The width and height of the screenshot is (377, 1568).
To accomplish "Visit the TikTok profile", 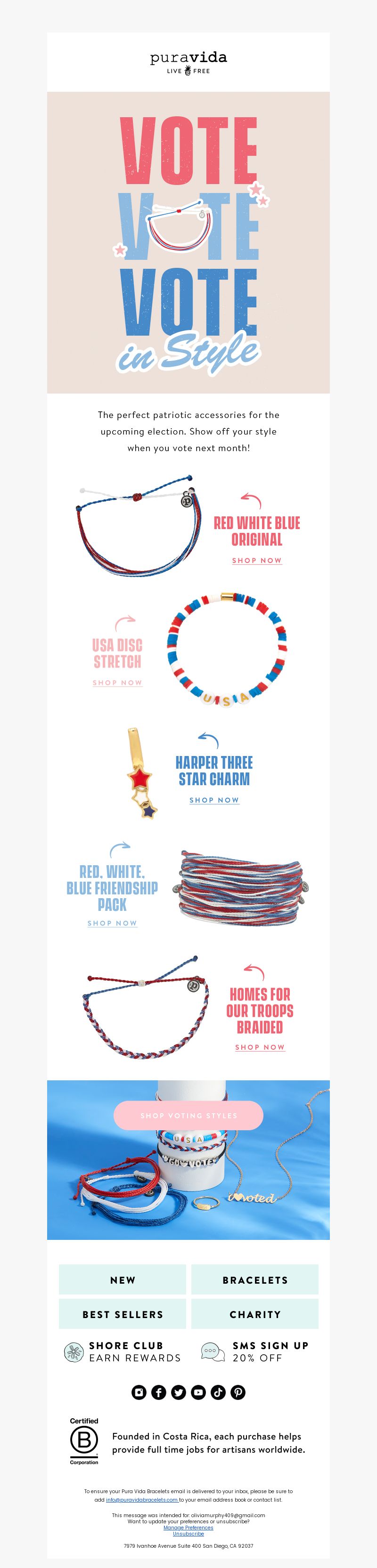I will tap(218, 1391).
